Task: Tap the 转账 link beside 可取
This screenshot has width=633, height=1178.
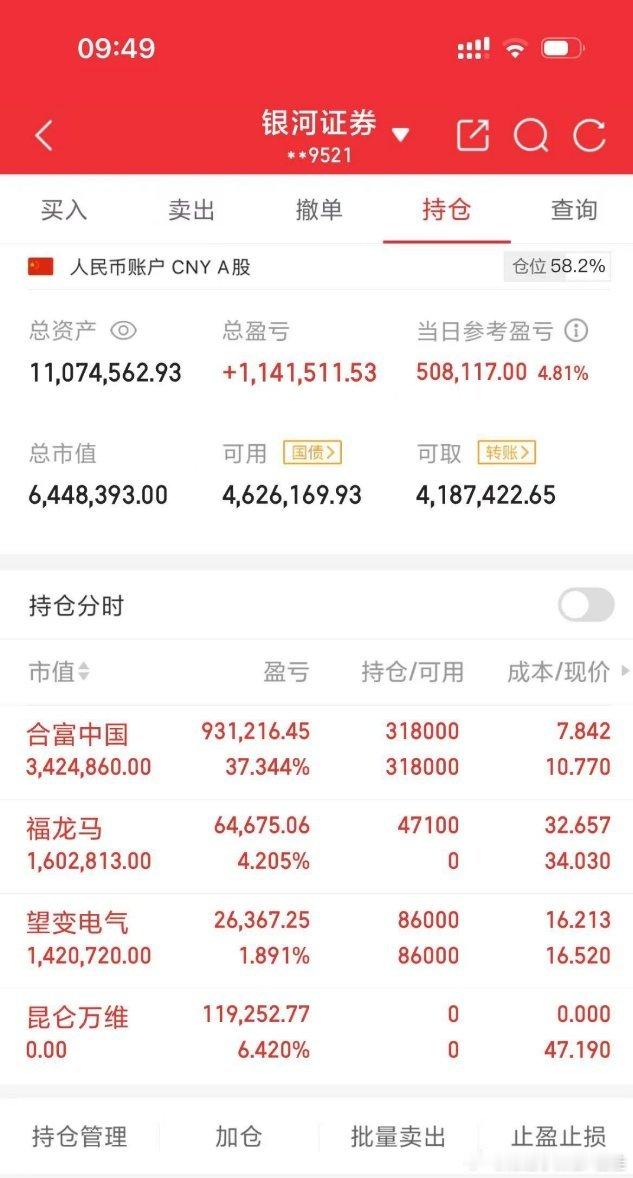Action: [506, 453]
